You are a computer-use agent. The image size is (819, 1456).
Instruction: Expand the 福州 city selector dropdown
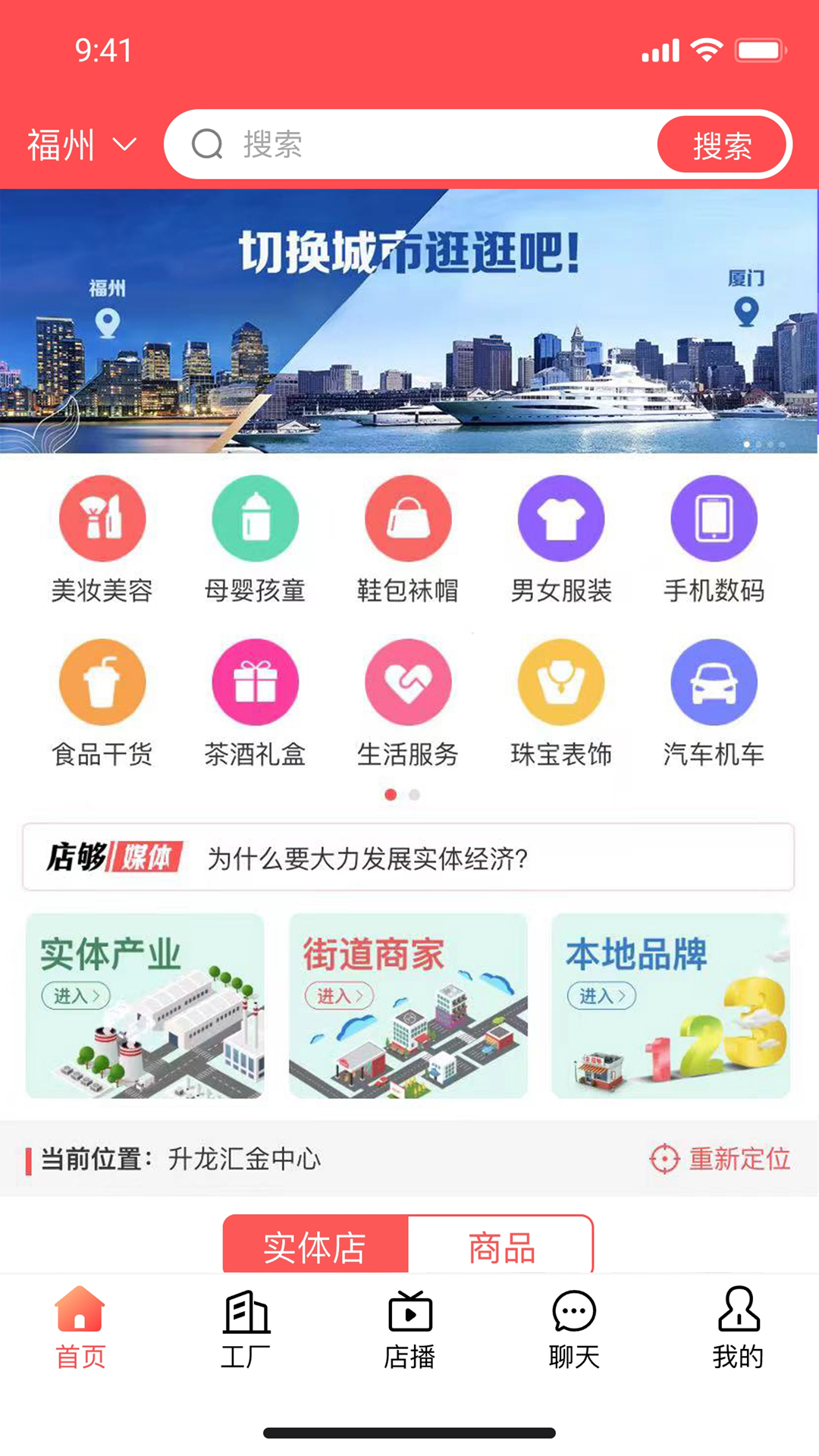(79, 144)
